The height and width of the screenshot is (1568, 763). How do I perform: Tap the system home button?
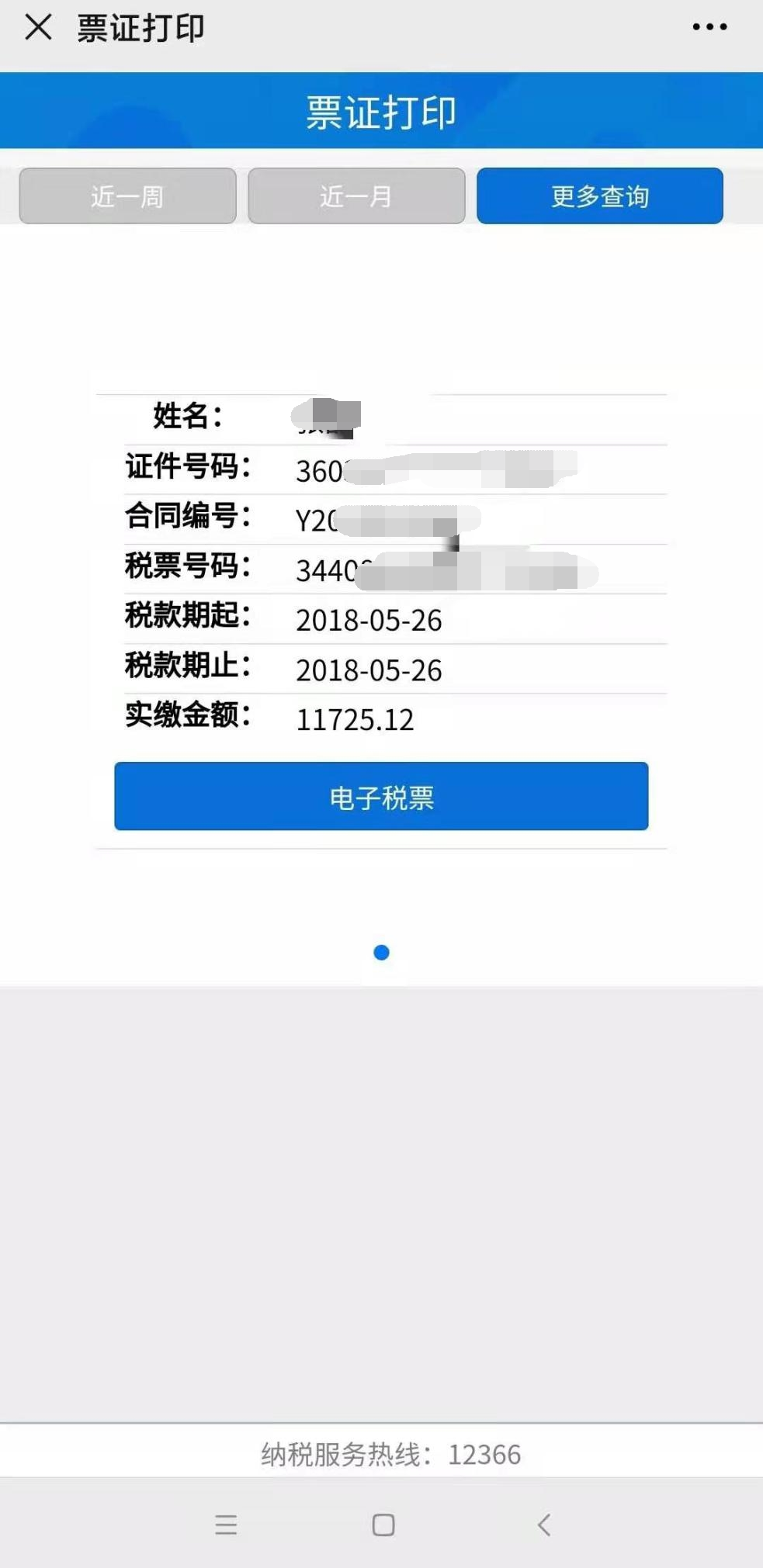[383, 1525]
